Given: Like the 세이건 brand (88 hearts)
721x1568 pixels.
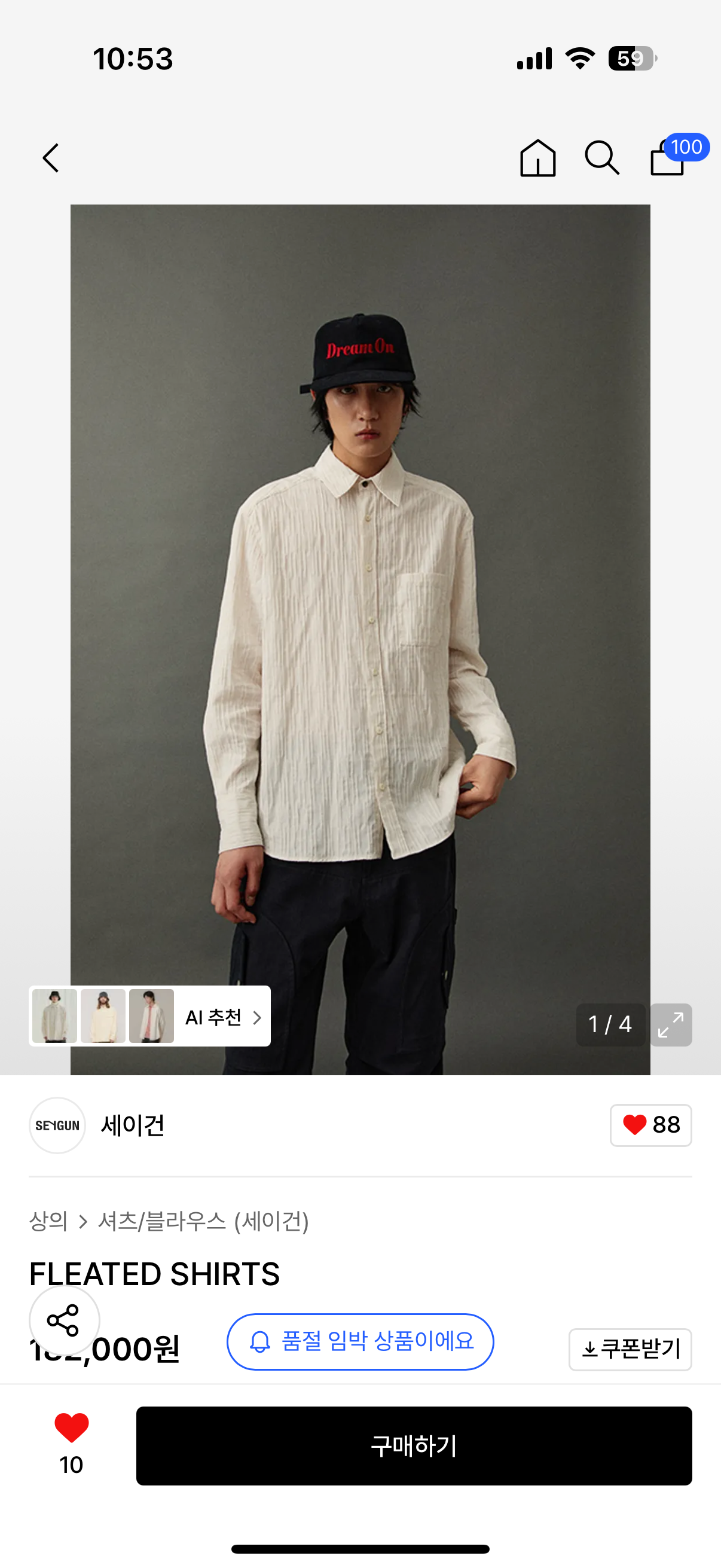Looking at the screenshot, I should coord(650,1125).
